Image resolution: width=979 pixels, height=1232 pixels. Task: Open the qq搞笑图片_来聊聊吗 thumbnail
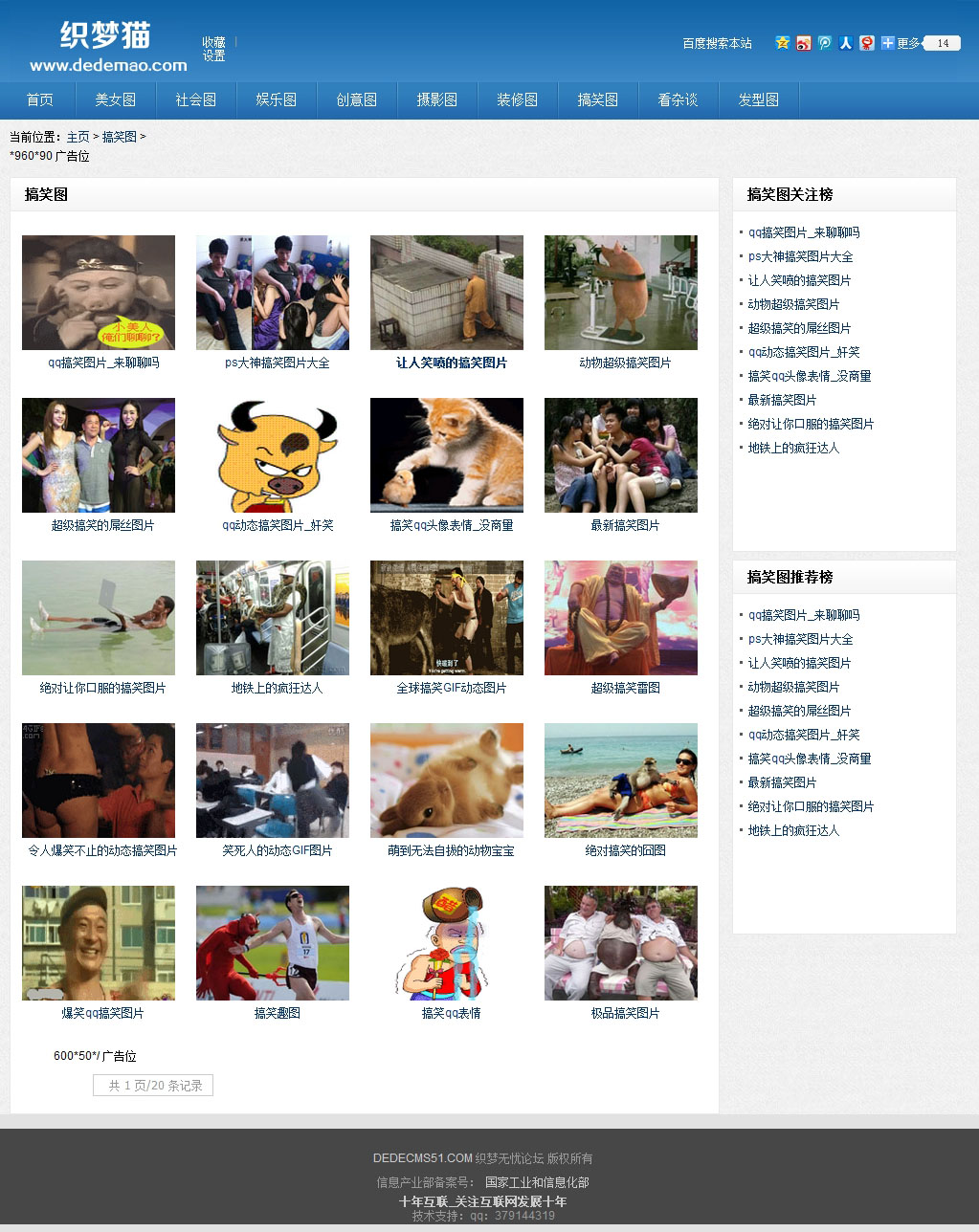coord(99,293)
